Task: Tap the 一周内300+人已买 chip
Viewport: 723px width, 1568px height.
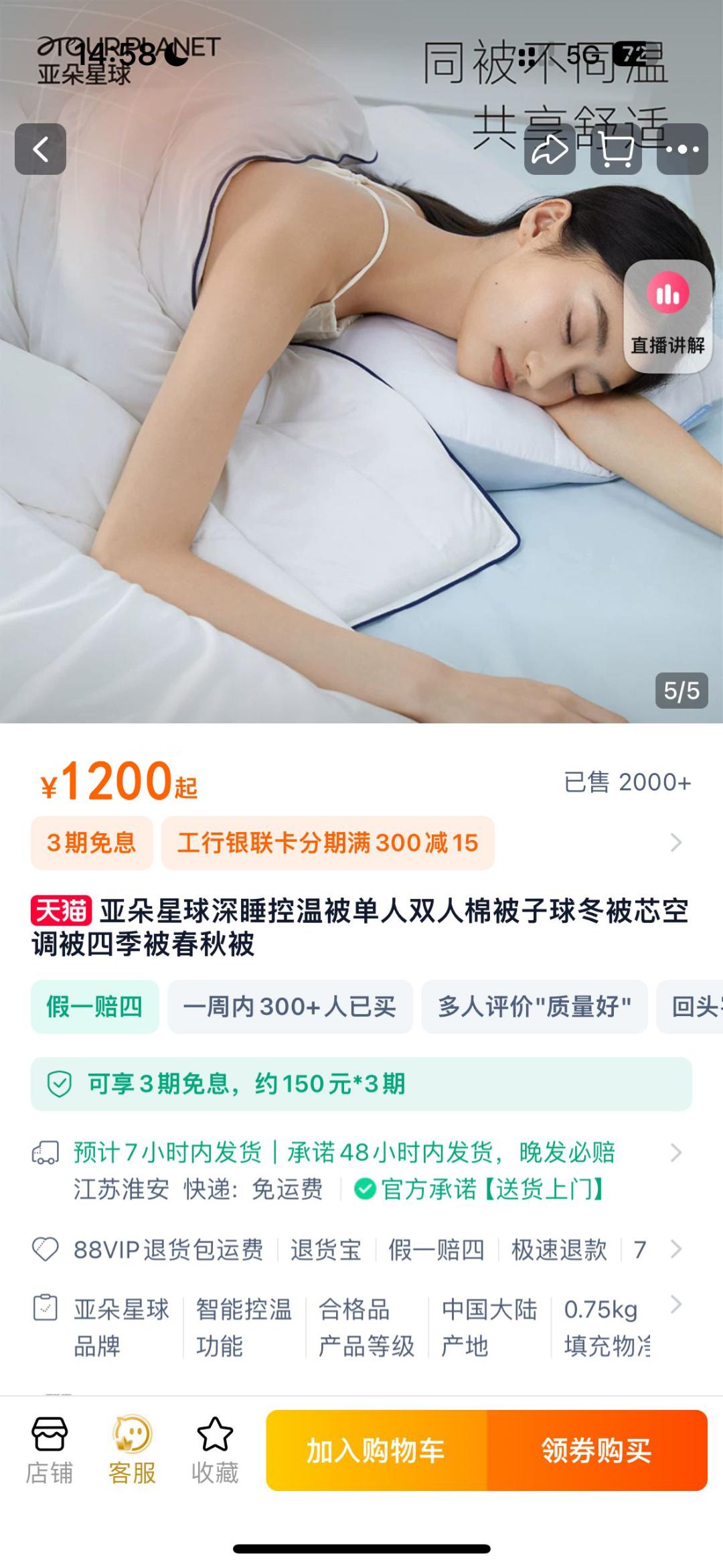Action: [289, 1007]
